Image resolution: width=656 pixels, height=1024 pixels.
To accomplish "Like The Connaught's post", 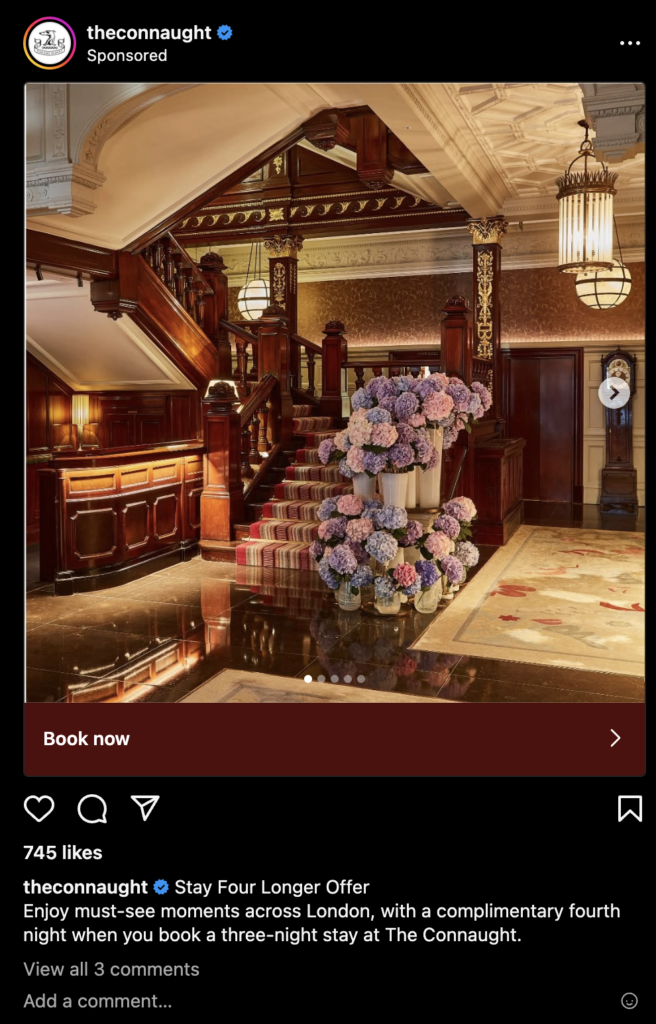I will pos(39,808).
